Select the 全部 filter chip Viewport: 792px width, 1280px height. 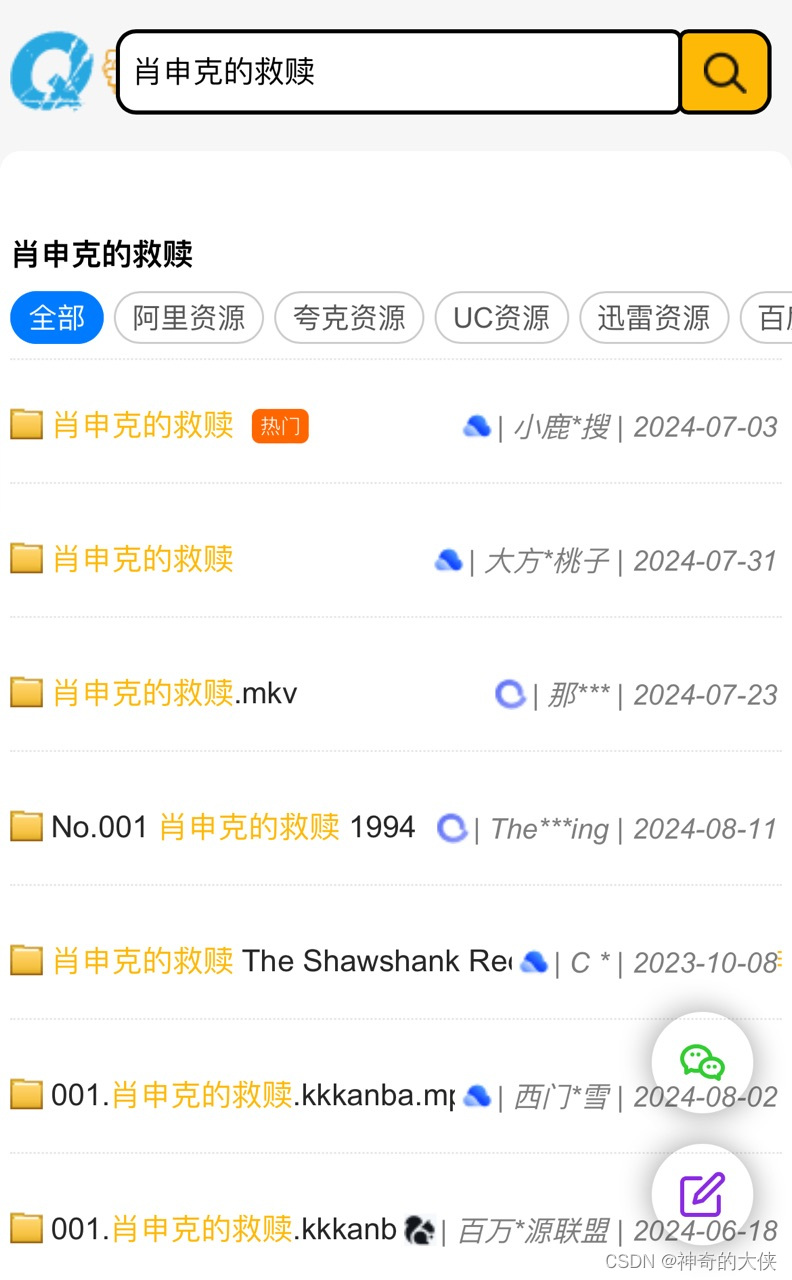coord(57,318)
